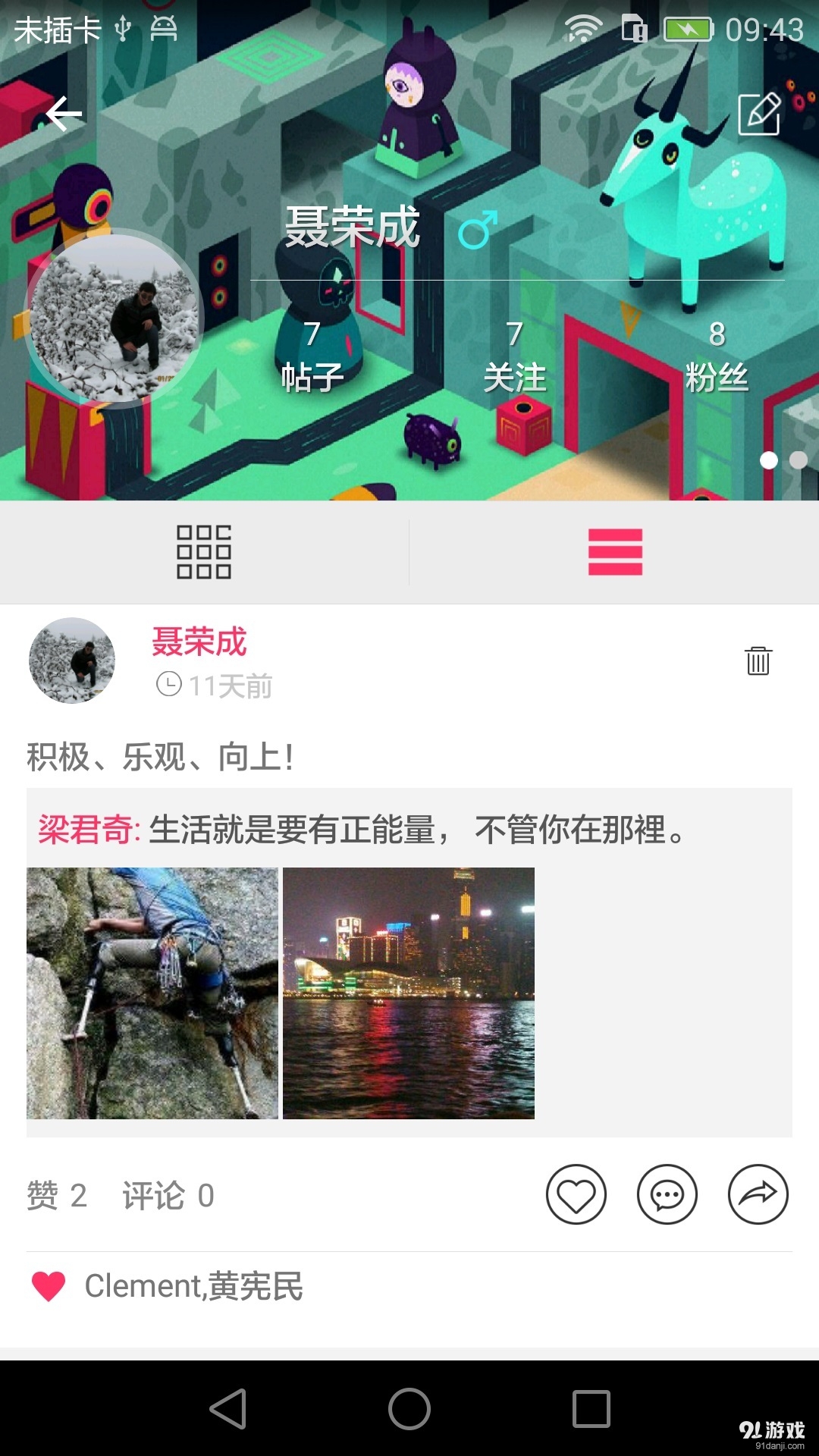Viewport: 819px width, 1456px height.
Task: Like the post using the heart icon
Action: [576, 1194]
